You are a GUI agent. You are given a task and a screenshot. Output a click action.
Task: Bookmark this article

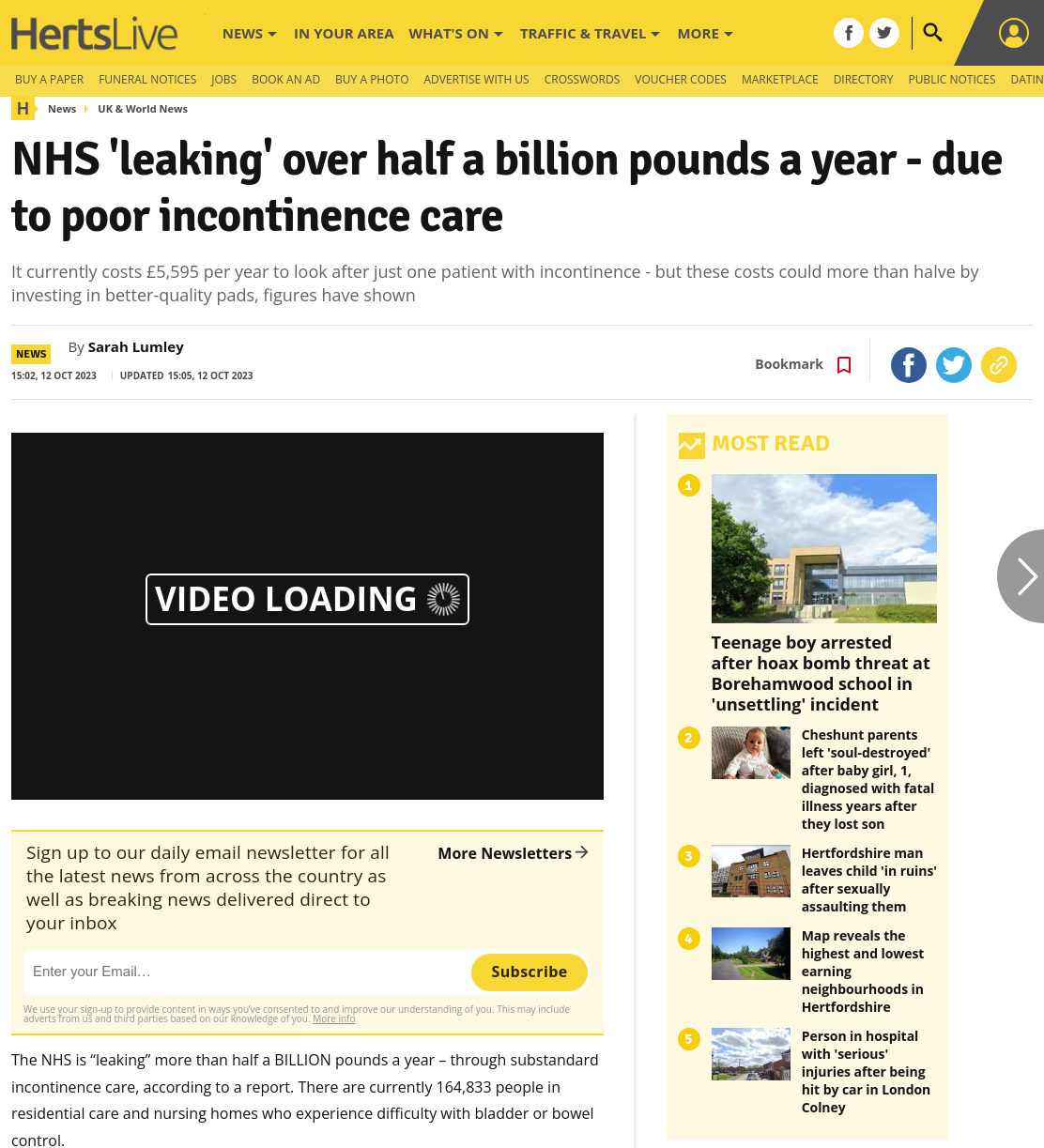click(x=804, y=364)
